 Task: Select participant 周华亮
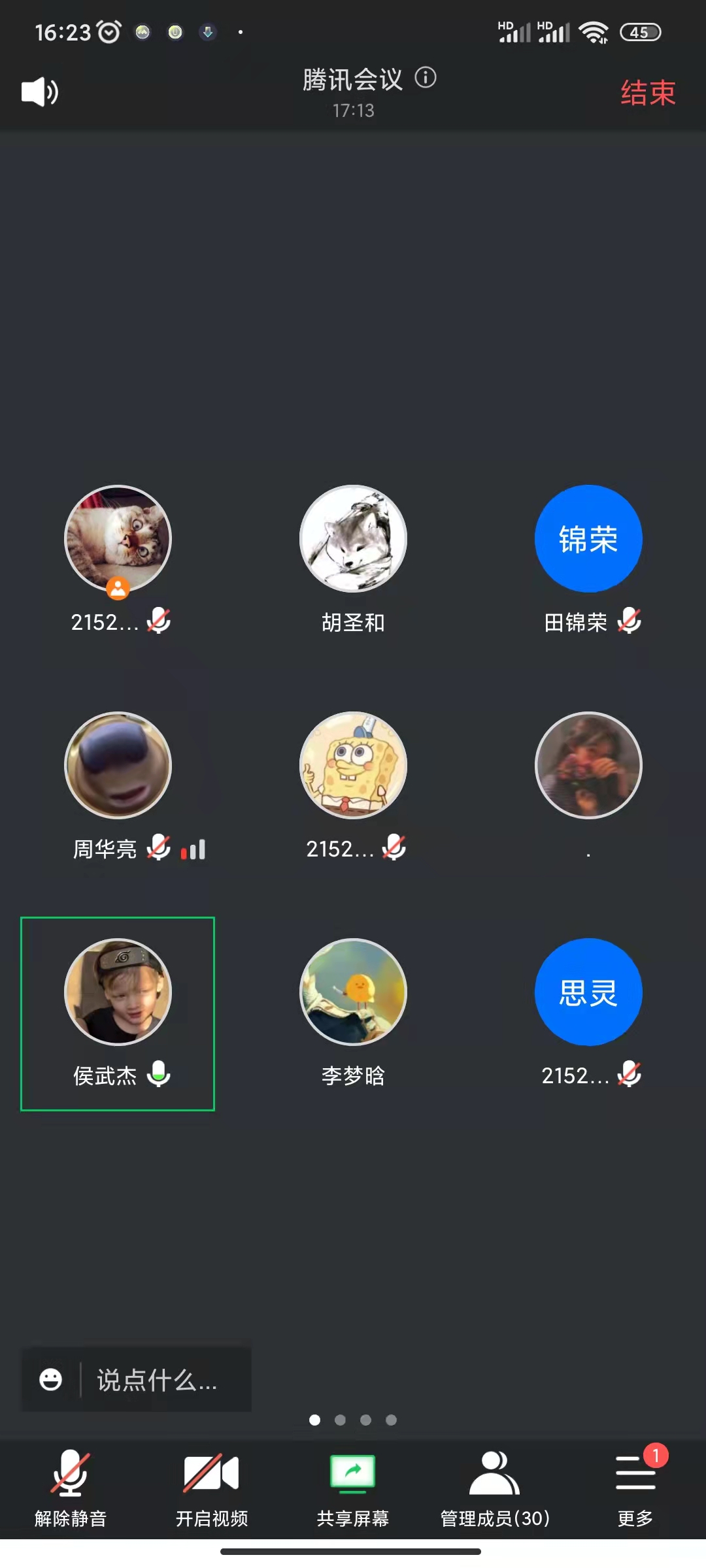coord(118,765)
